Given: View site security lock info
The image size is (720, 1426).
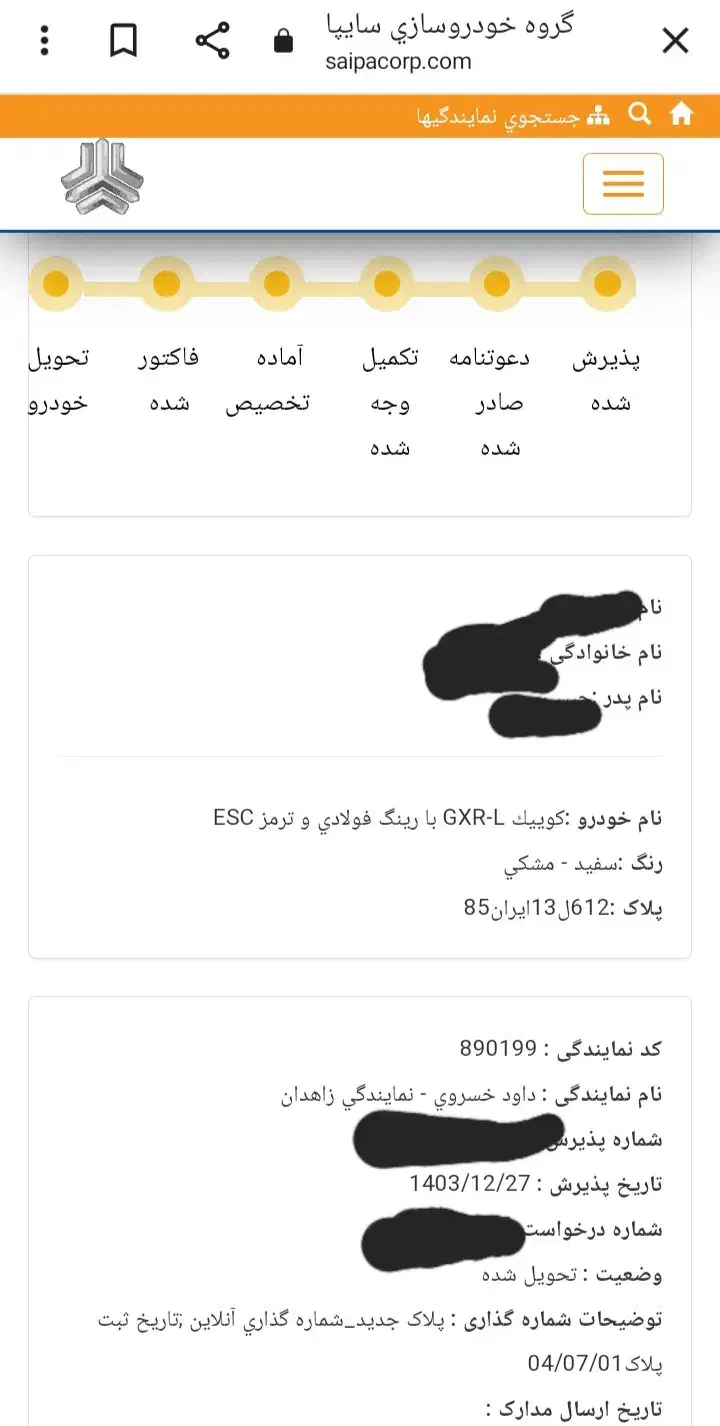Looking at the screenshot, I should tap(283, 42).
